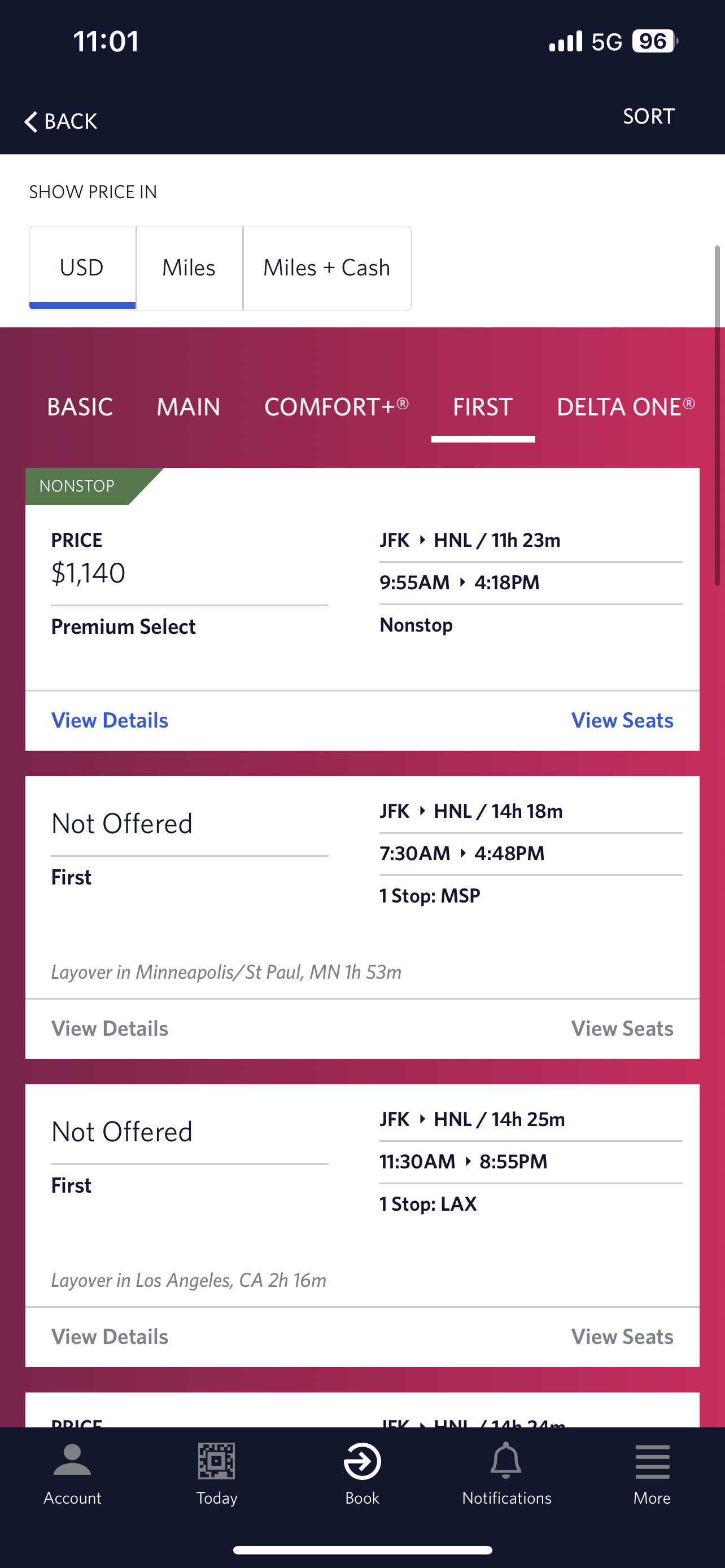Go to the Today tab

click(x=217, y=1474)
